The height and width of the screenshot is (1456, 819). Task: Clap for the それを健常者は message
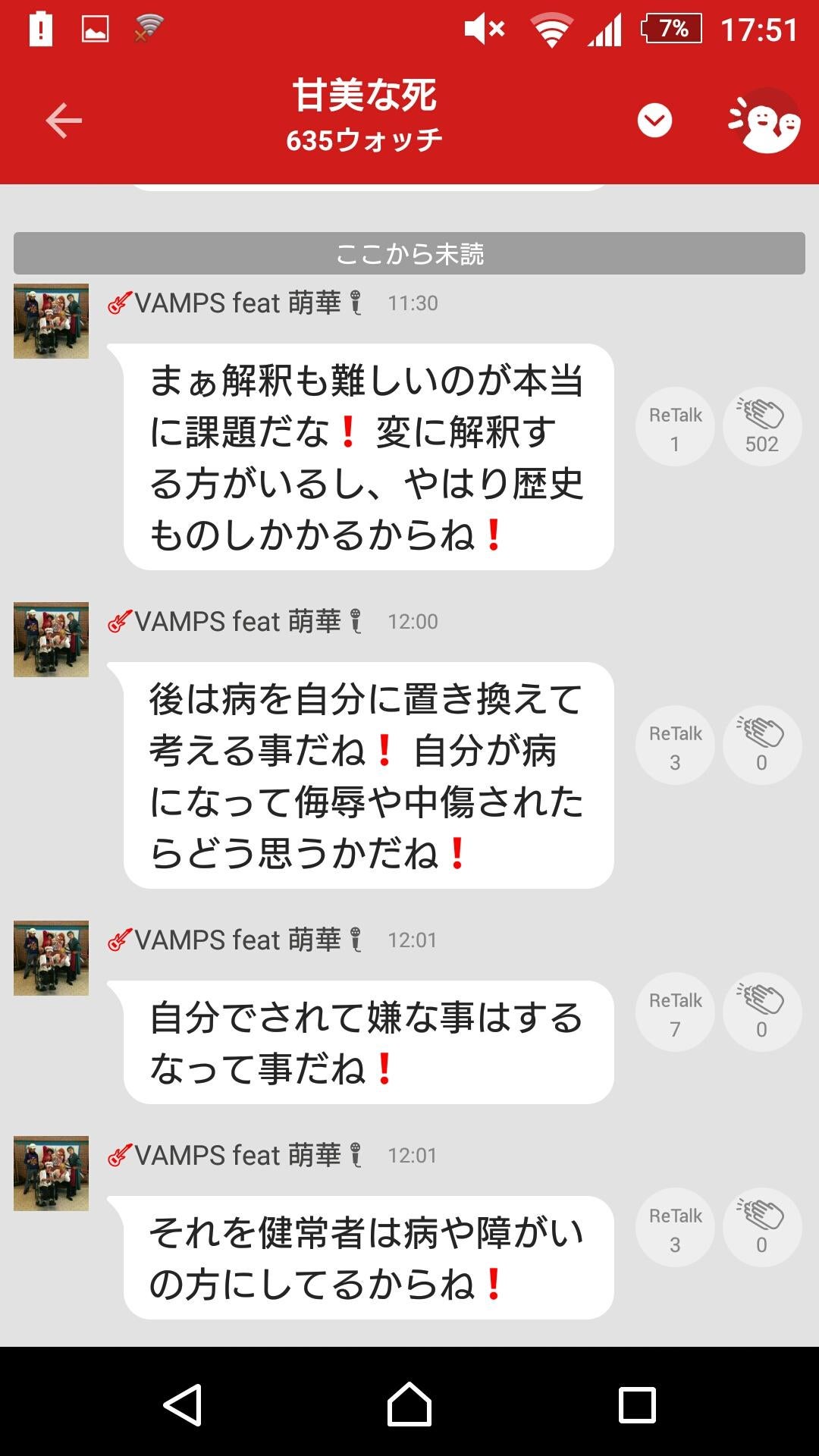[761, 1228]
